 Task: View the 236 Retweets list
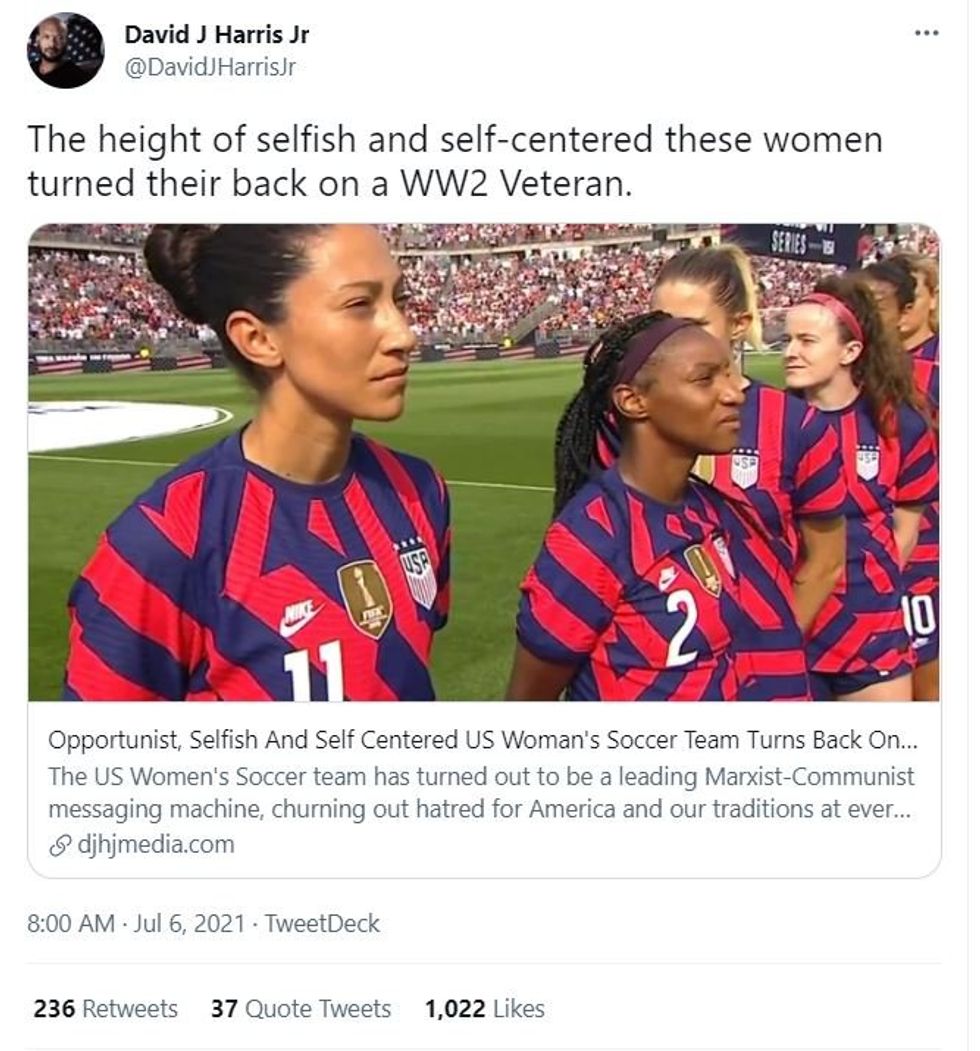click(x=105, y=1009)
